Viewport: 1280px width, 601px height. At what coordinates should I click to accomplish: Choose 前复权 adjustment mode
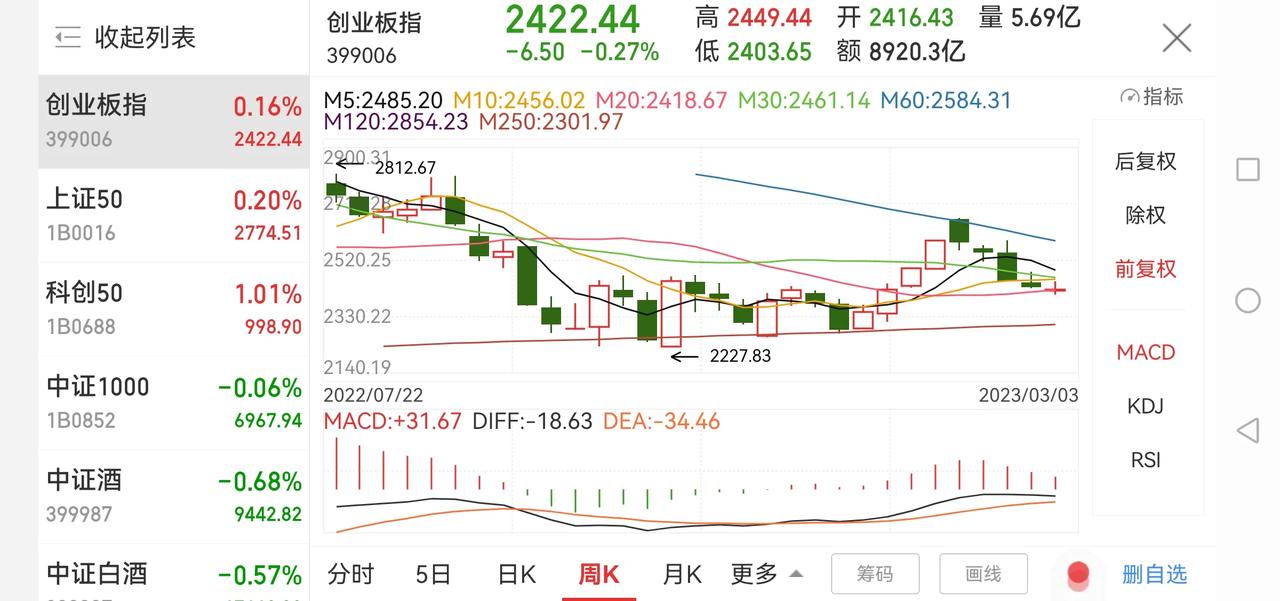tap(1146, 269)
